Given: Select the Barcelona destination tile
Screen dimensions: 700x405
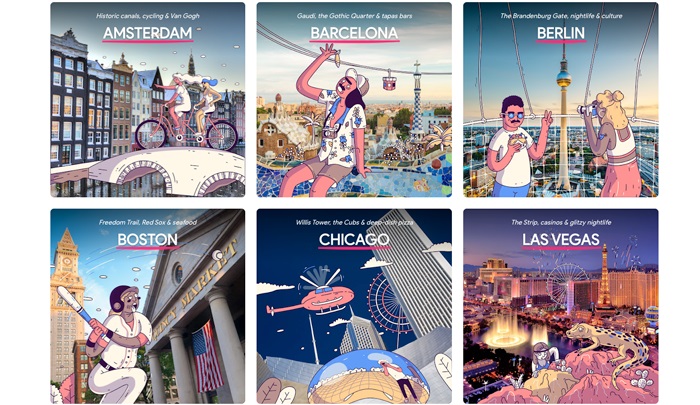Looking at the screenshot, I should coord(354,100).
